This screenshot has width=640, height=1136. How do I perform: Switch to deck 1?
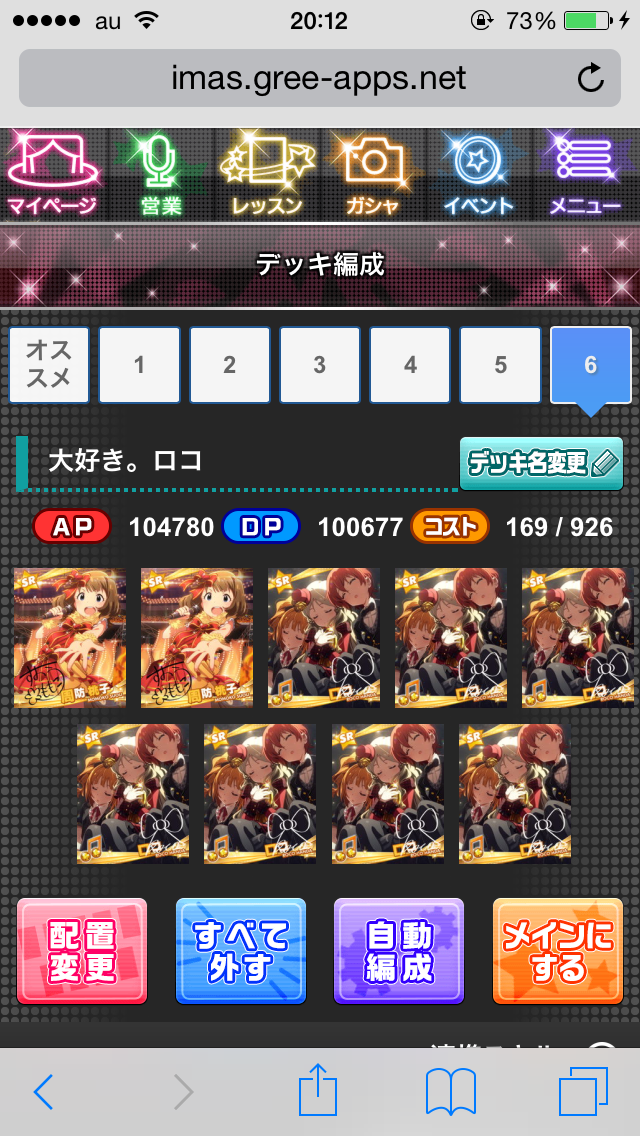(x=139, y=364)
